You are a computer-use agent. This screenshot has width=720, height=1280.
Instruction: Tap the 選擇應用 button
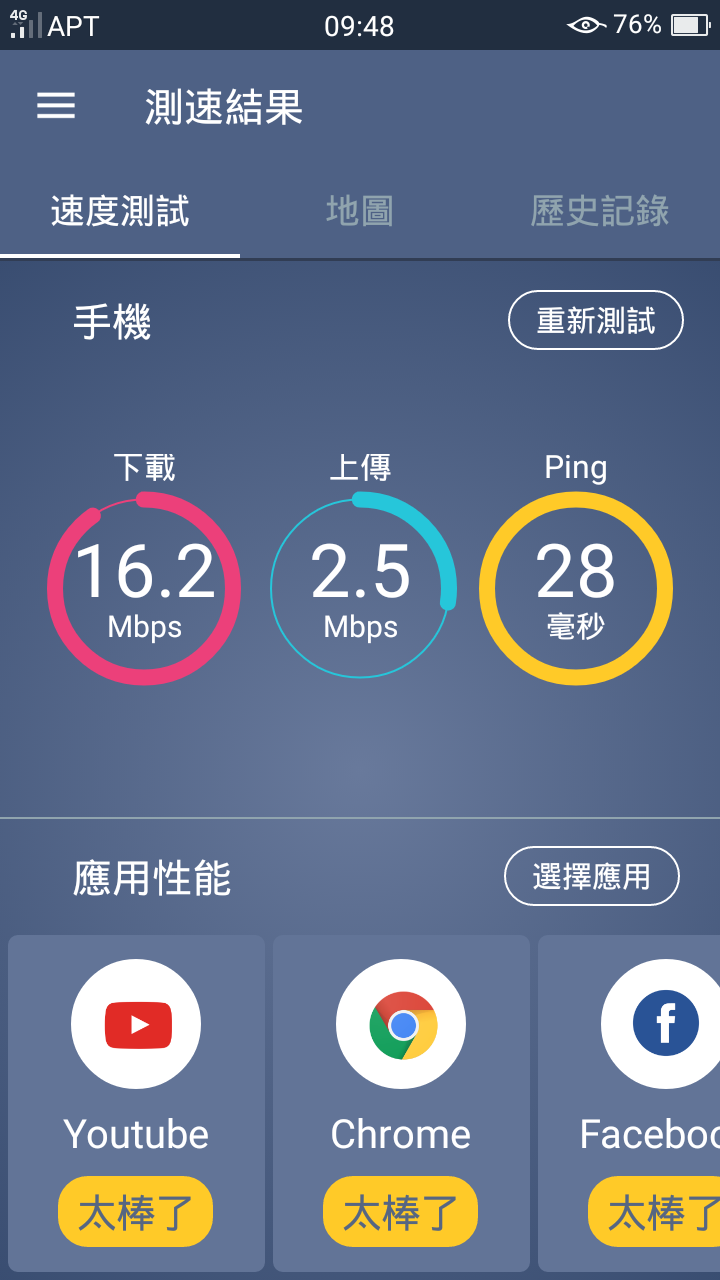coord(592,876)
